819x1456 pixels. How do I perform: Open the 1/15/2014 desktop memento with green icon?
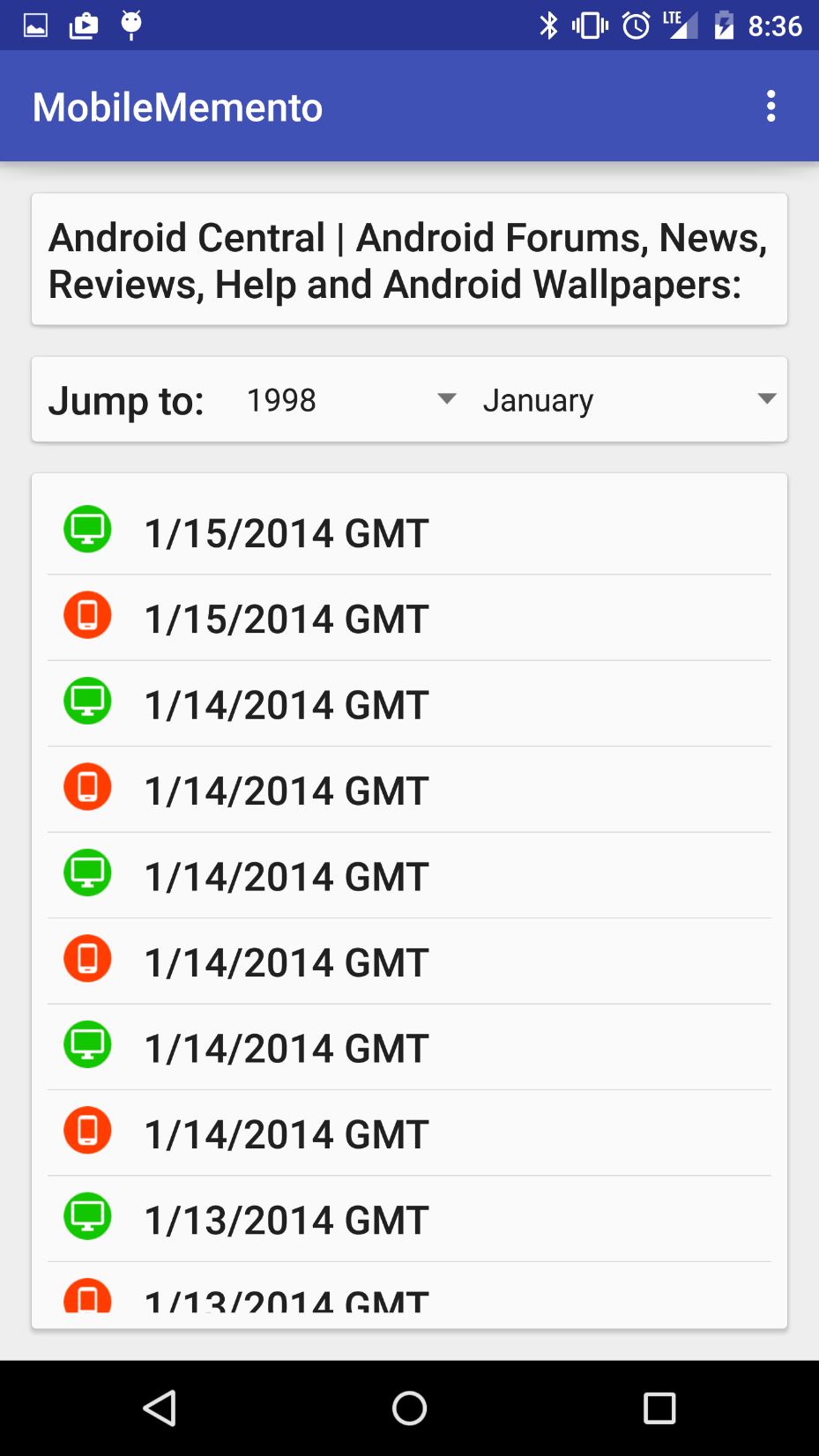tap(409, 532)
